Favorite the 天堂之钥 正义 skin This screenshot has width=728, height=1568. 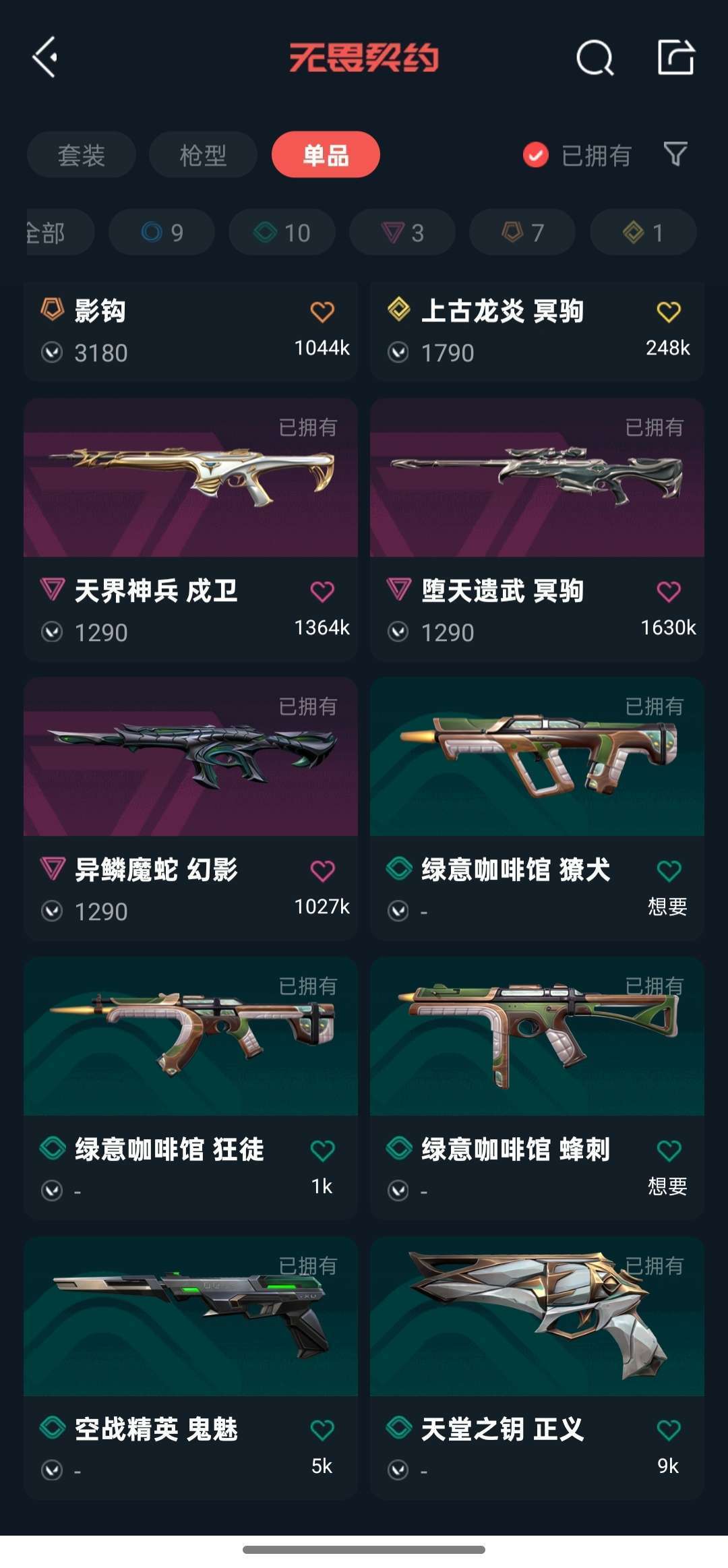coord(669,1430)
